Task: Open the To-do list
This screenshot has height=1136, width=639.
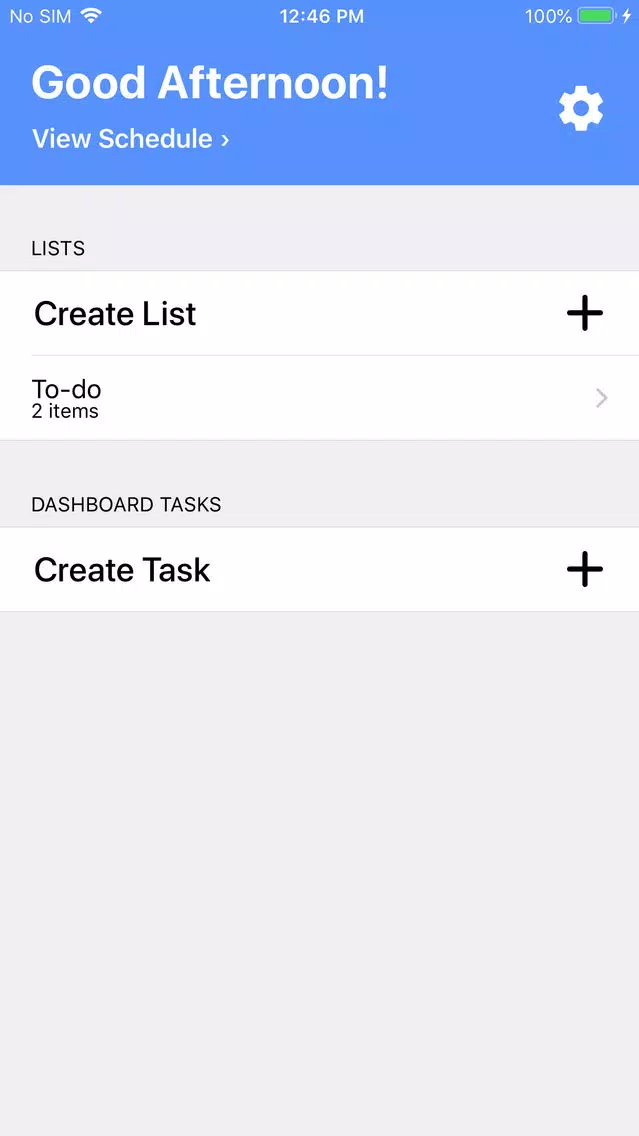Action: pos(320,398)
